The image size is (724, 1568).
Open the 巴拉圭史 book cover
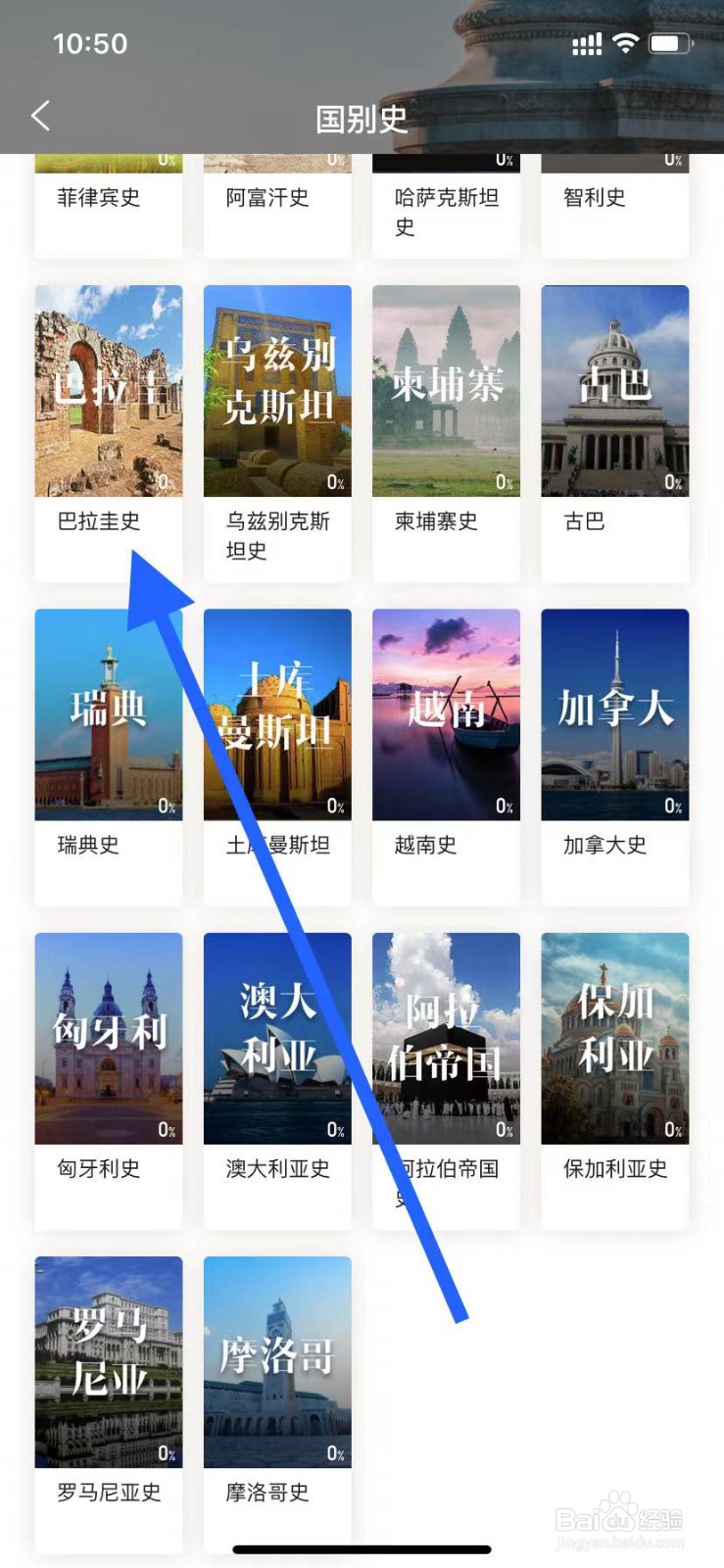pos(108,390)
